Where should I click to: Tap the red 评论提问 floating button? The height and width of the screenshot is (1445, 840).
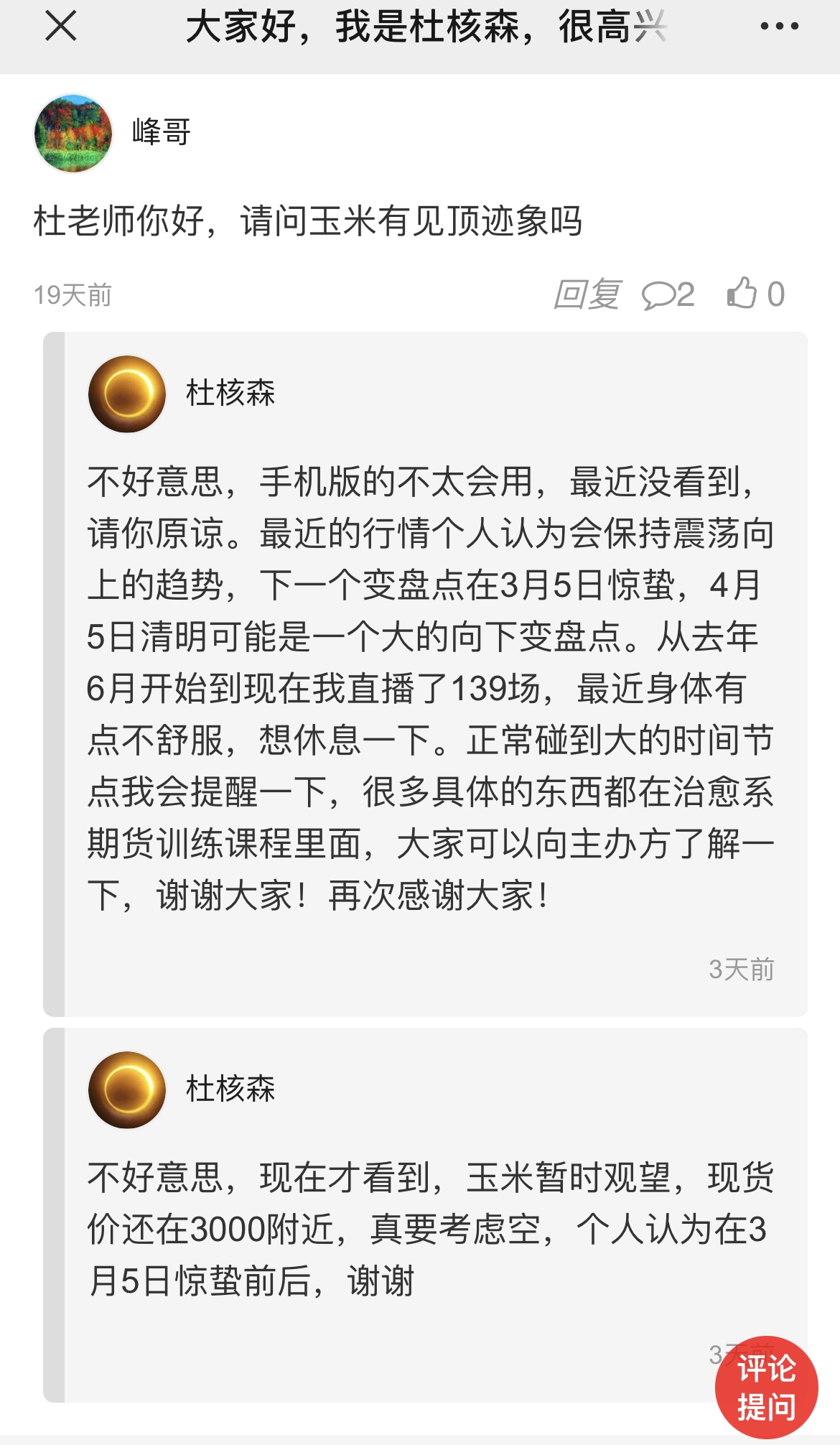pos(766,1387)
